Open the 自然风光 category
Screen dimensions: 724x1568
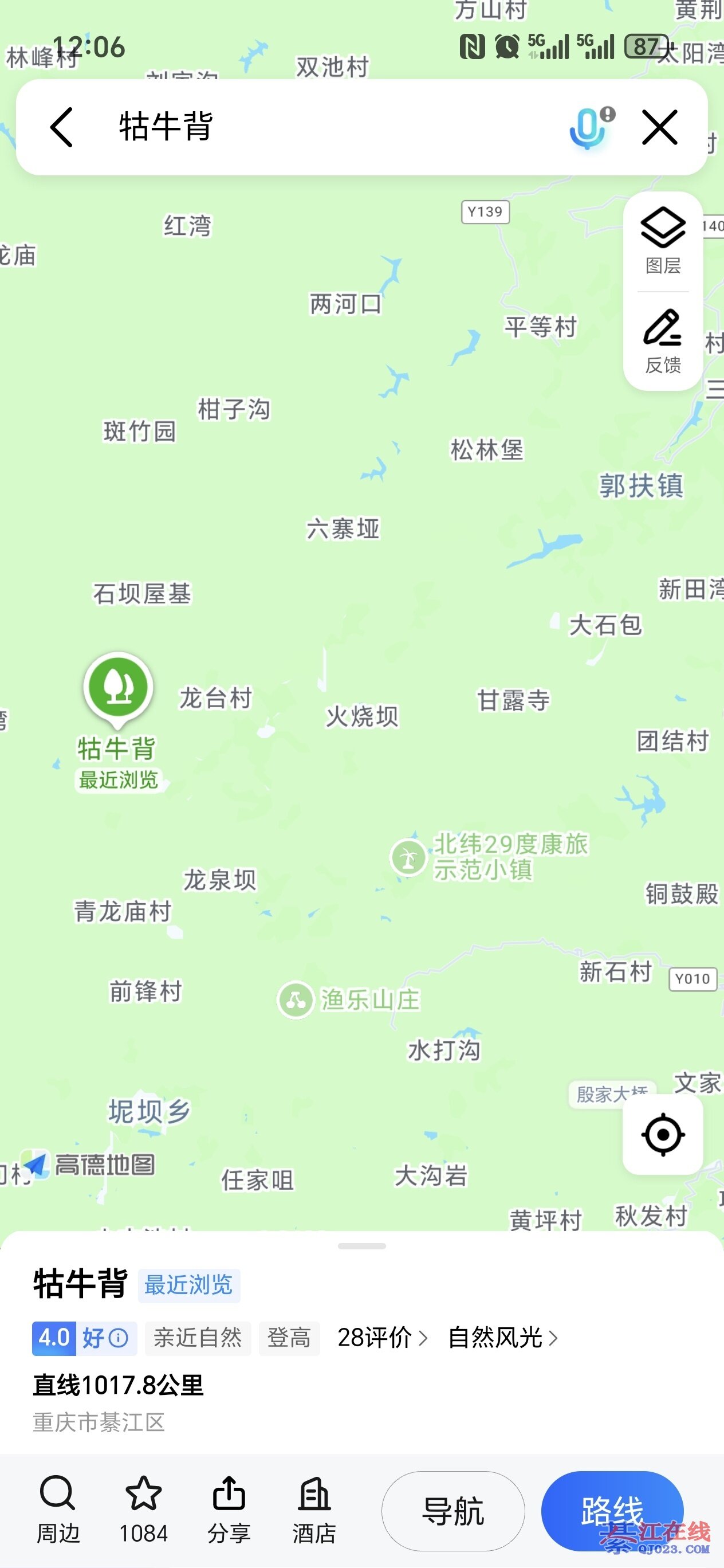tap(502, 1338)
